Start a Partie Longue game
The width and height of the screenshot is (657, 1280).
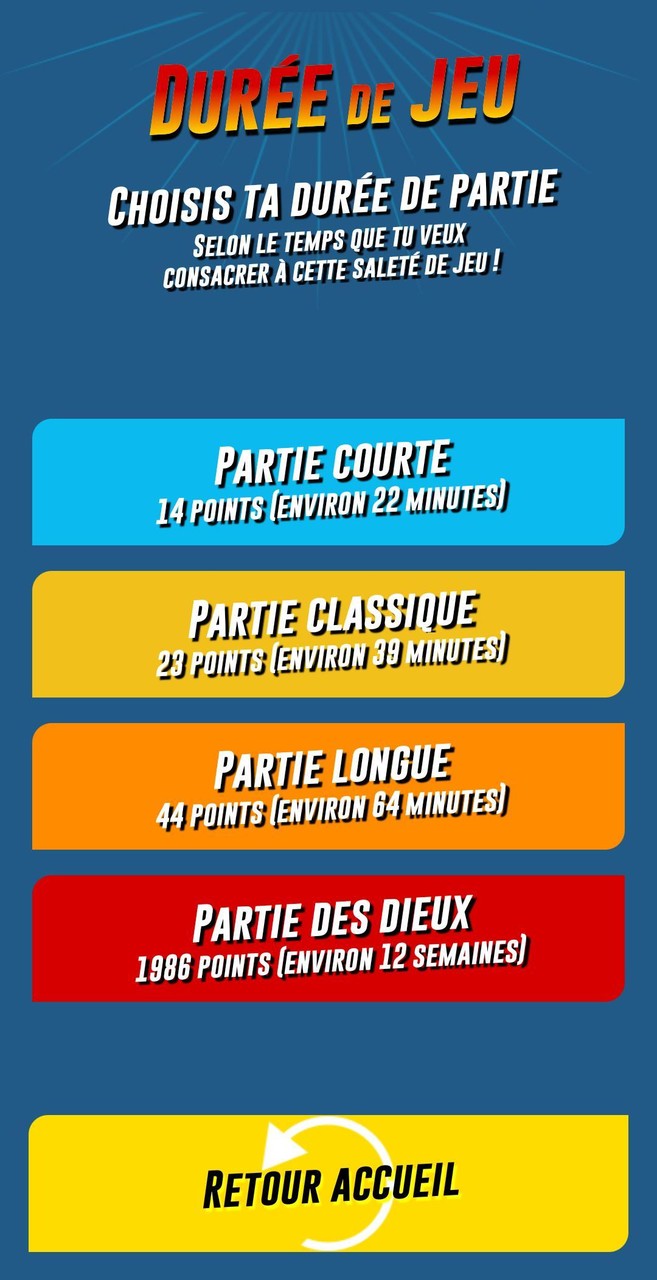[330, 786]
